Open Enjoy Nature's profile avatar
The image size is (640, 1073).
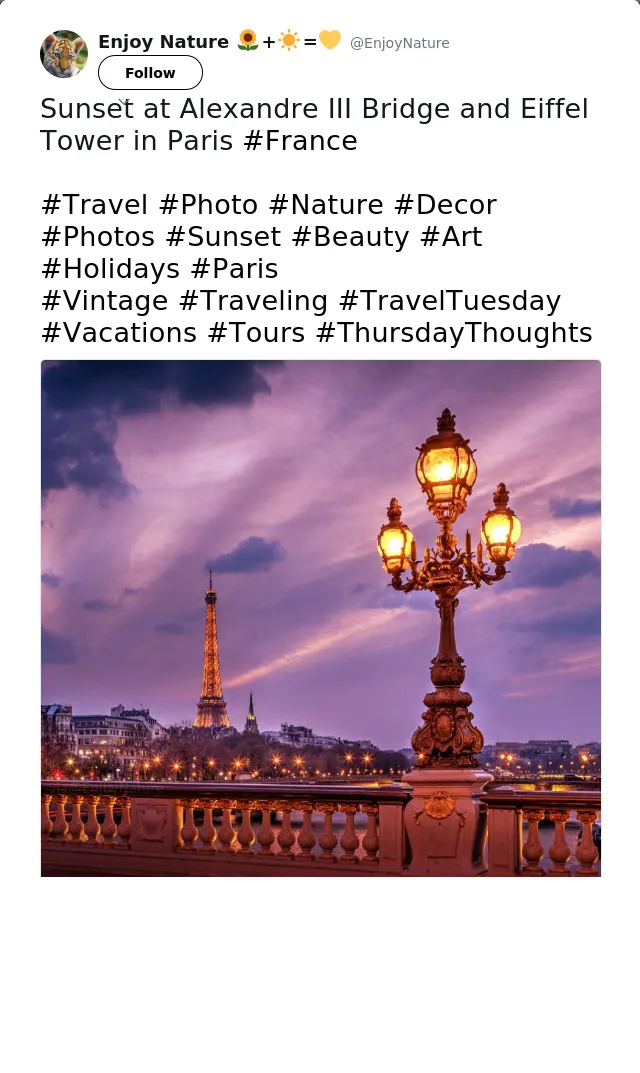pos(64,54)
